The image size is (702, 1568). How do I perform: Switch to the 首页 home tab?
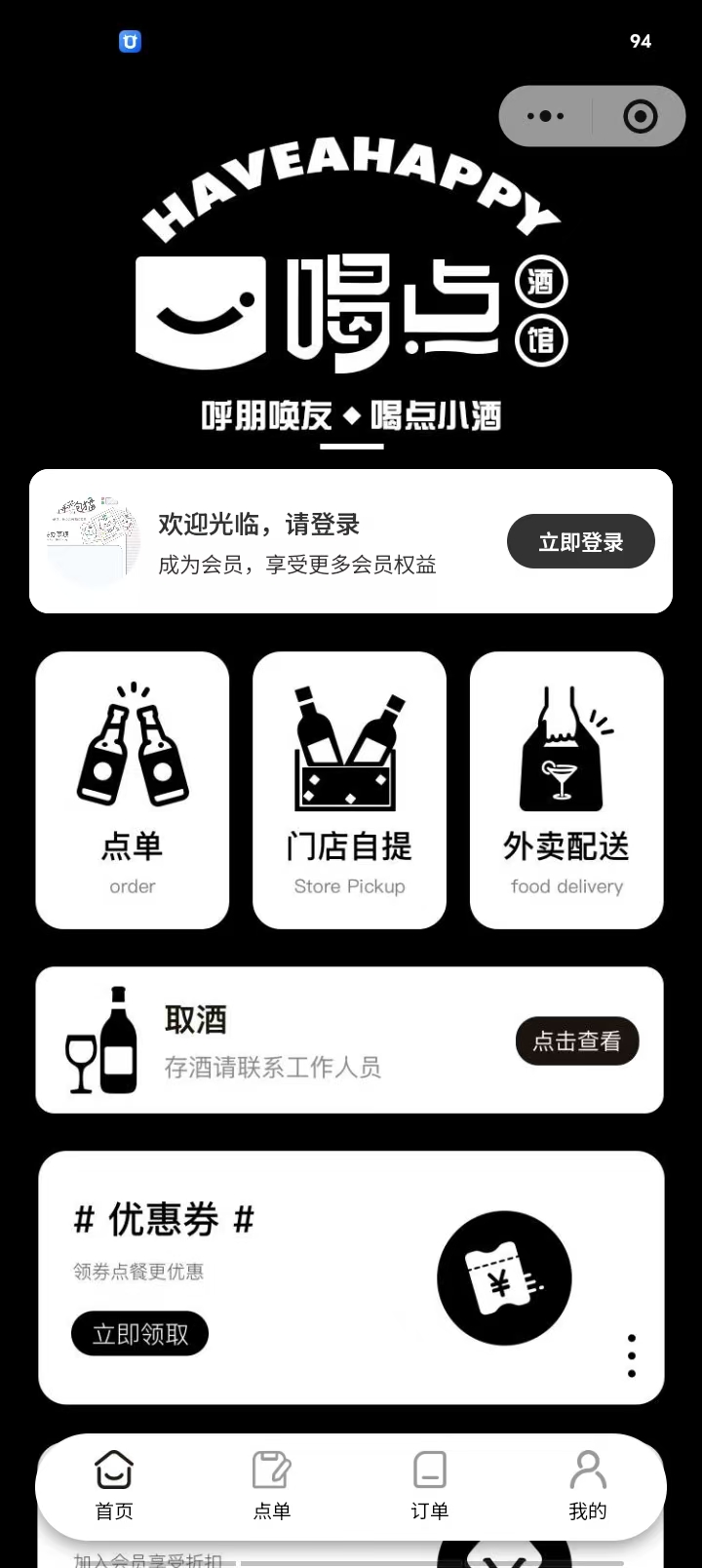[x=114, y=1486]
